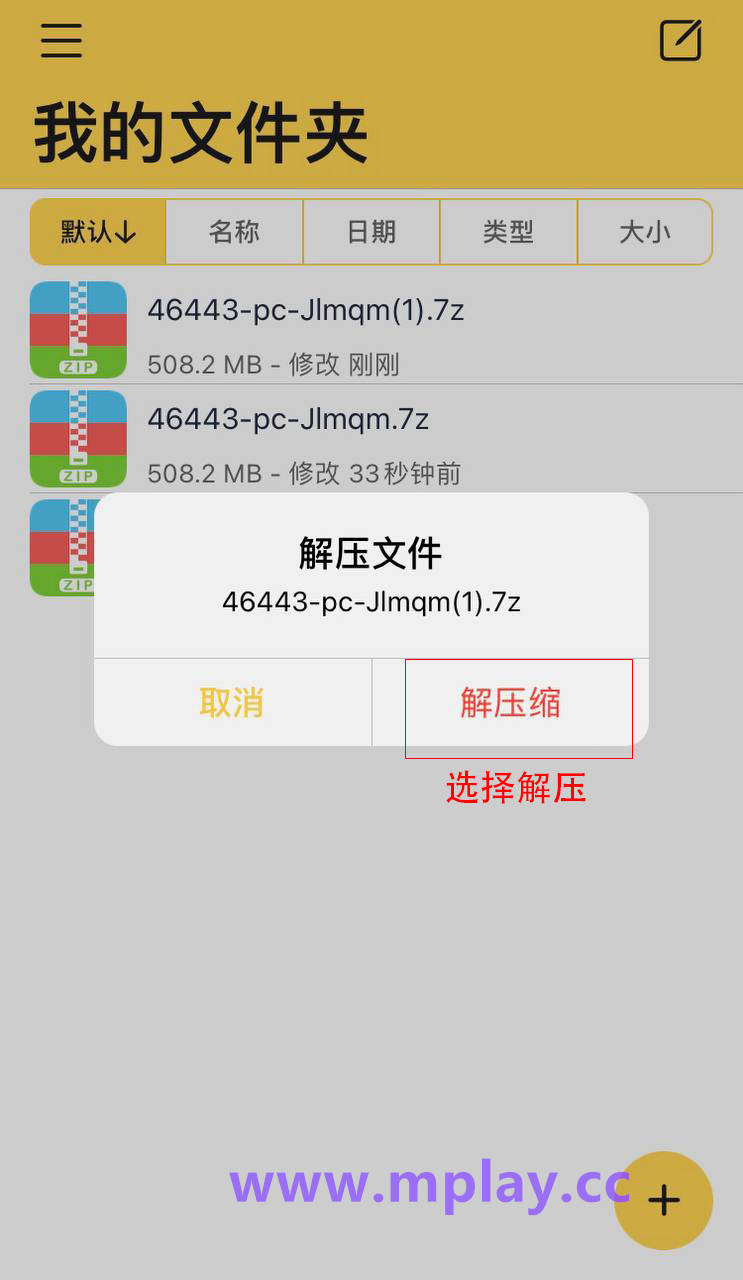Viewport: 743px width, 1280px height.
Task: Sort files by 大小
Action: click(644, 232)
